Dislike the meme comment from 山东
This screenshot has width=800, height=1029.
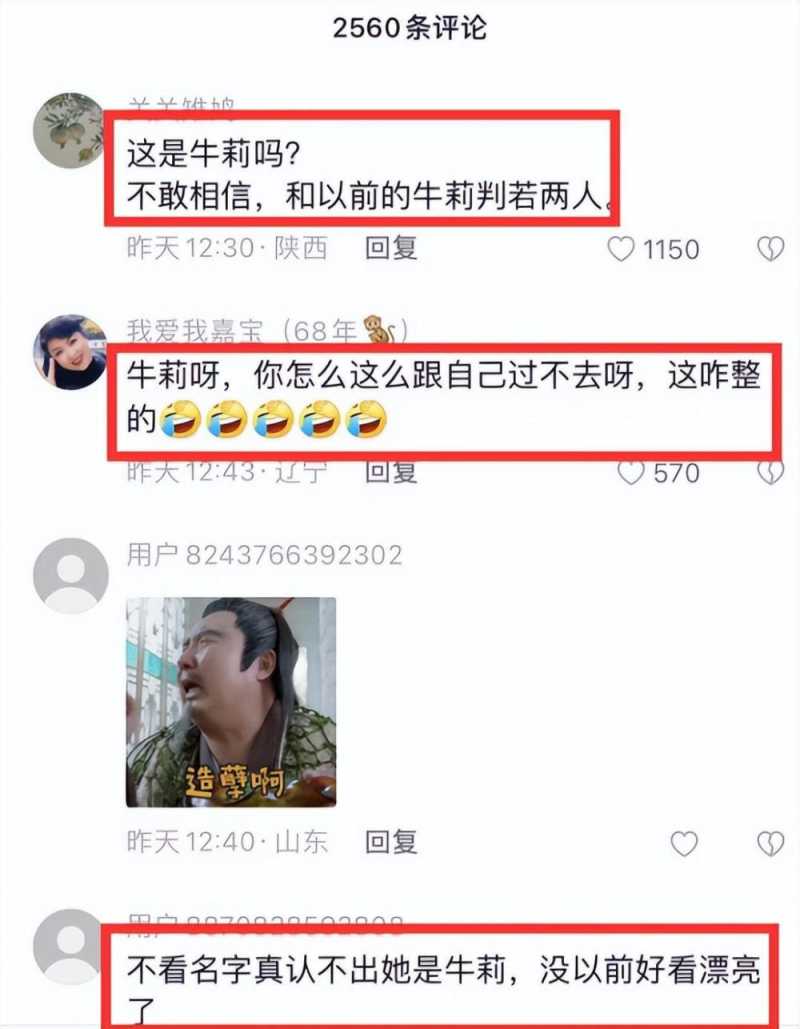click(770, 844)
